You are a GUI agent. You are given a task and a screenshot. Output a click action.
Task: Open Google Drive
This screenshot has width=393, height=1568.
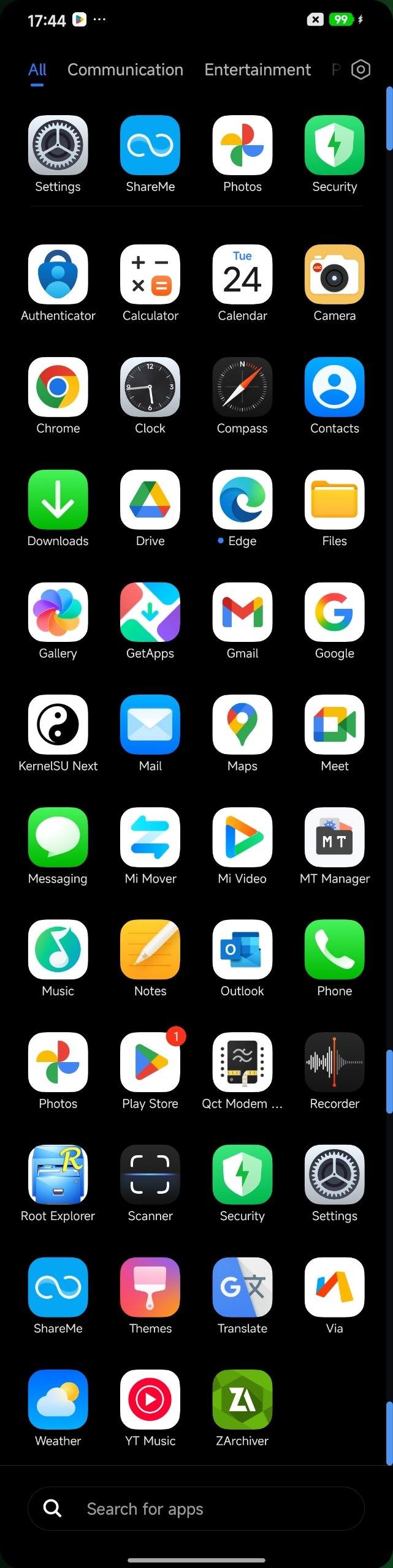pos(150,500)
